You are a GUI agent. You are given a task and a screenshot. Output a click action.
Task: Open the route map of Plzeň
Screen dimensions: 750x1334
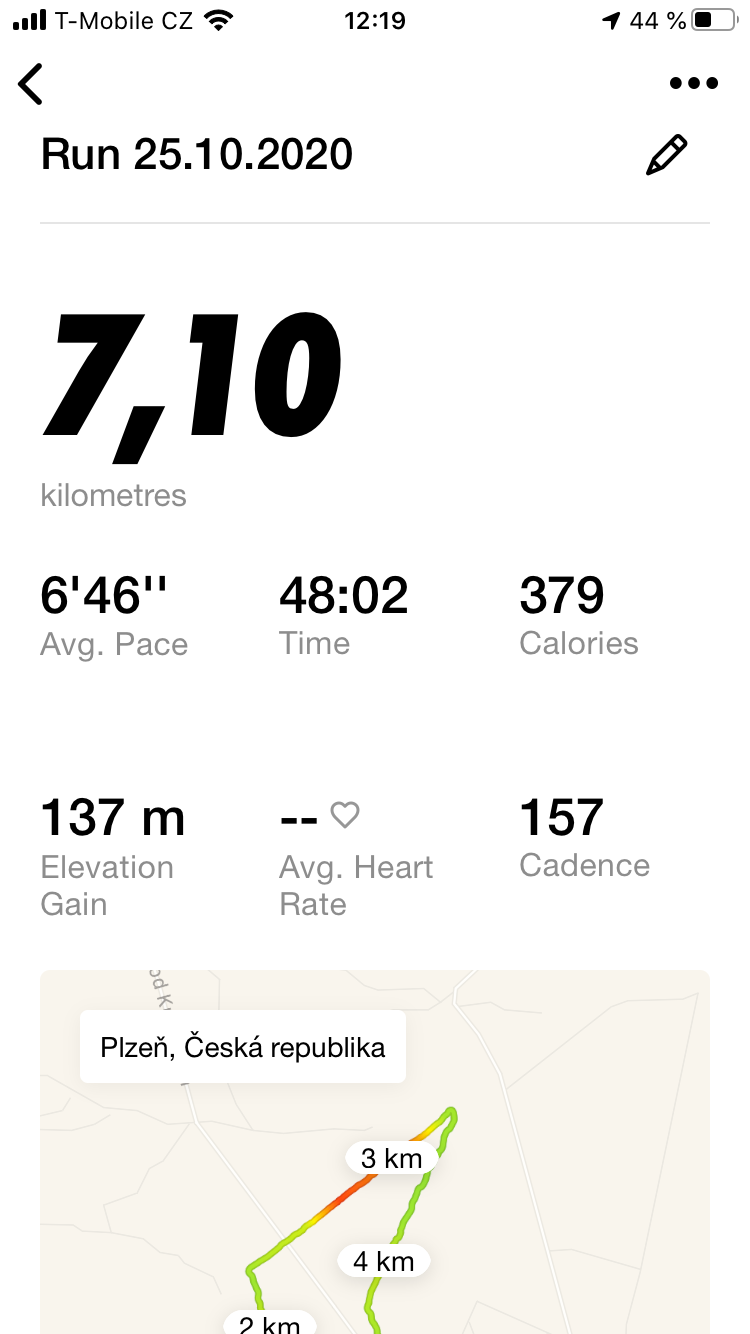click(x=375, y=1152)
